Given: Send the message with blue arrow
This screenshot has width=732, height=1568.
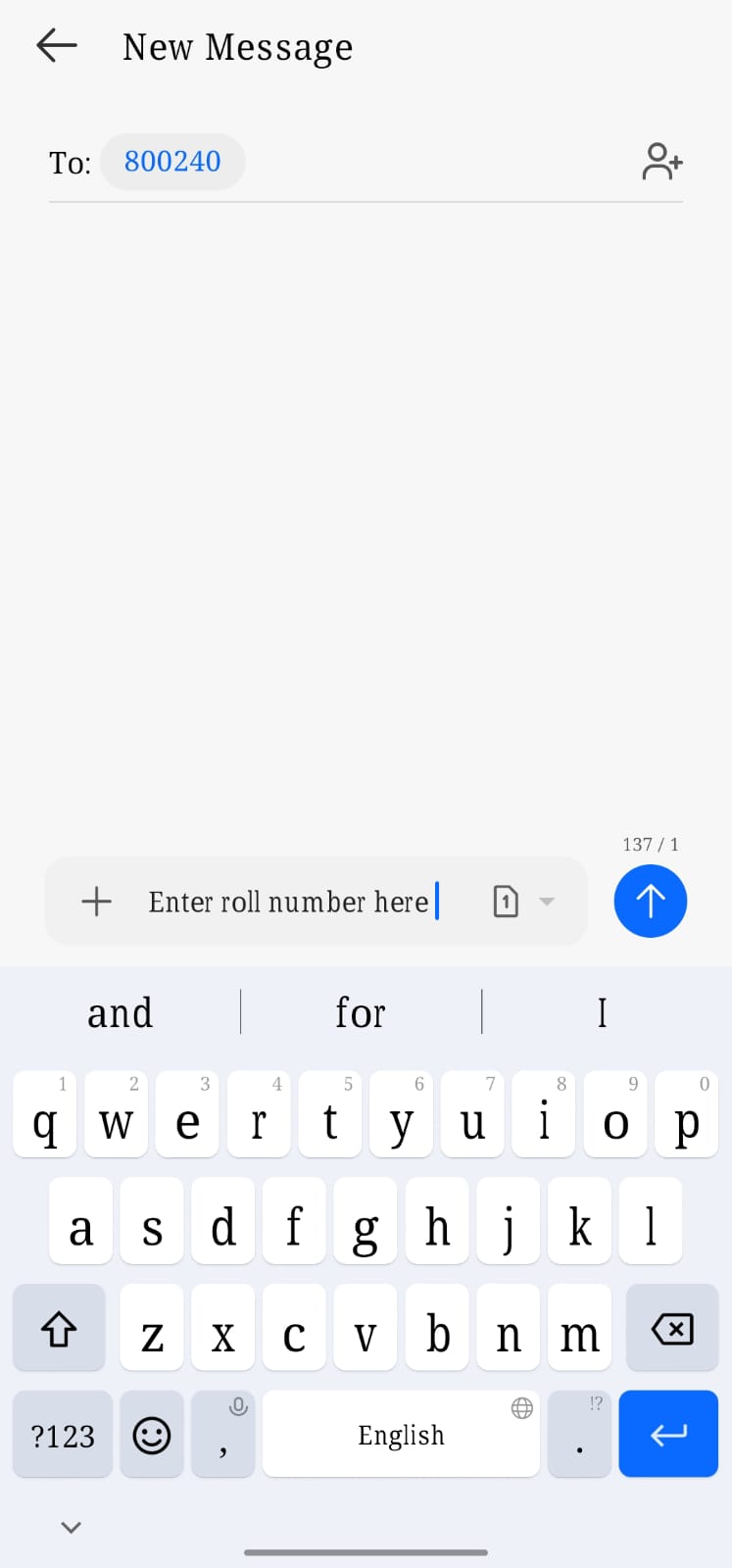Looking at the screenshot, I should [x=650, y=902].
